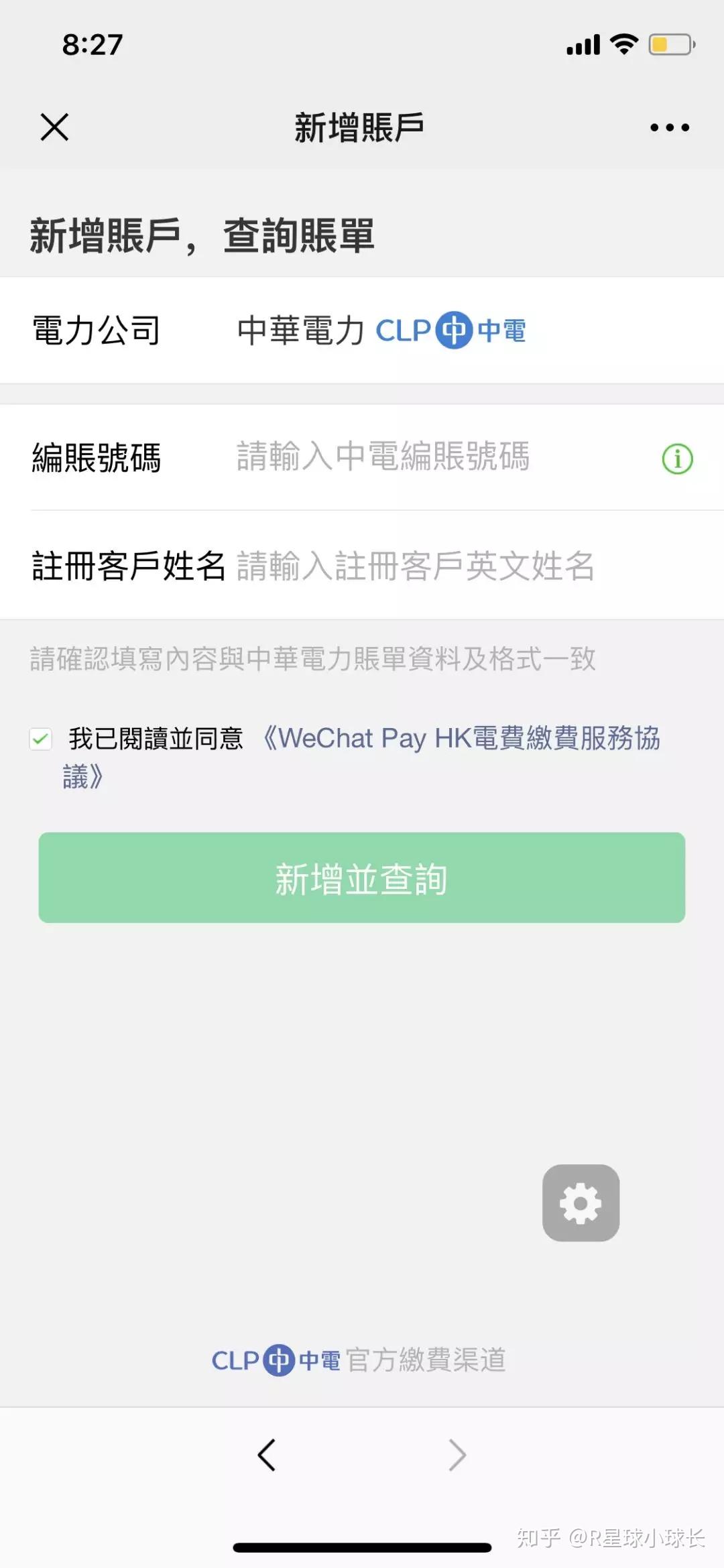Tap the back arrow at page bottom
The image size is (724, 1568).
click(x=267, y=1455)
